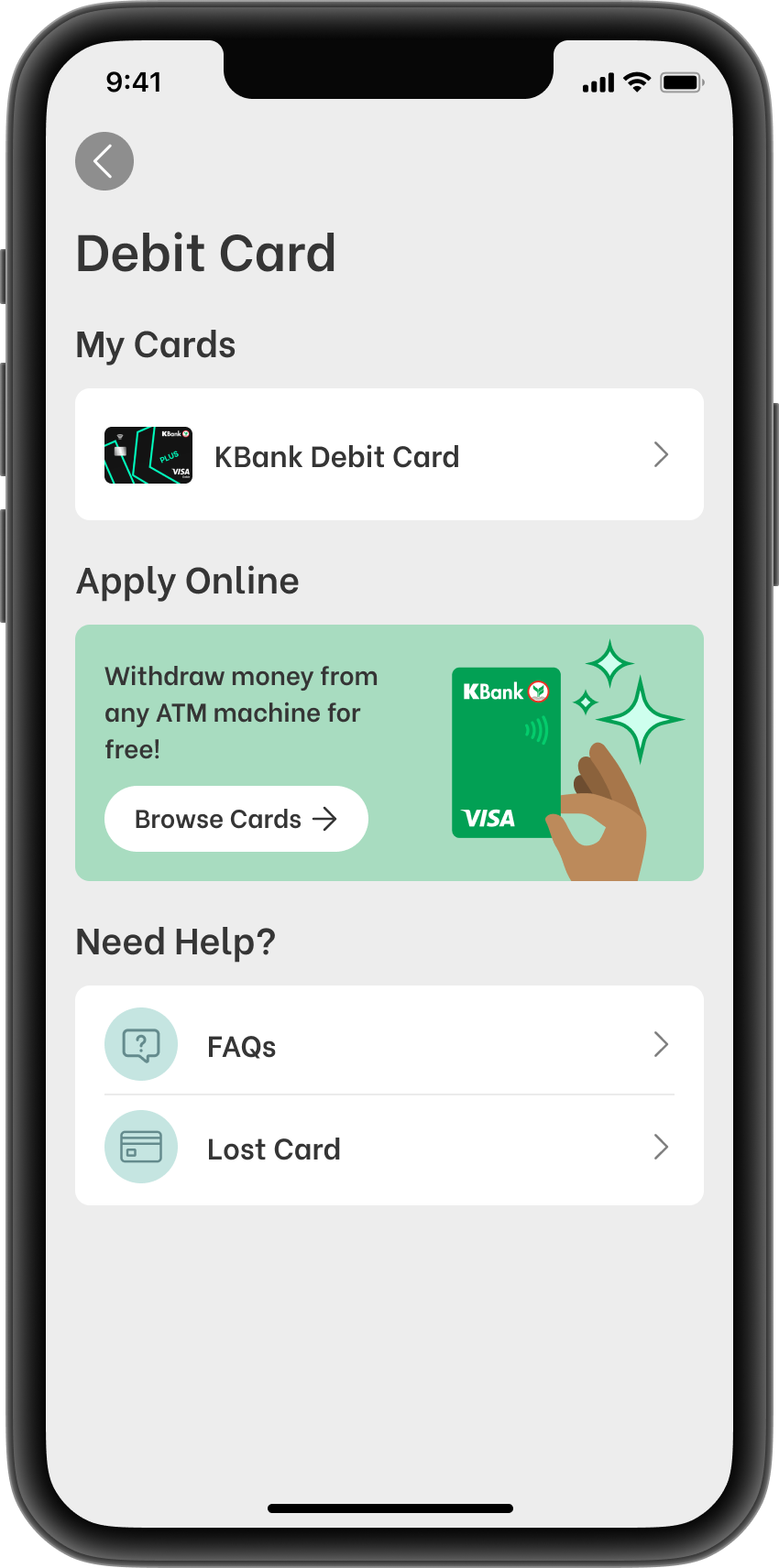Open the FAQs help row
The height and width of the screenshot is (1568, 779).
(389, 1045)
